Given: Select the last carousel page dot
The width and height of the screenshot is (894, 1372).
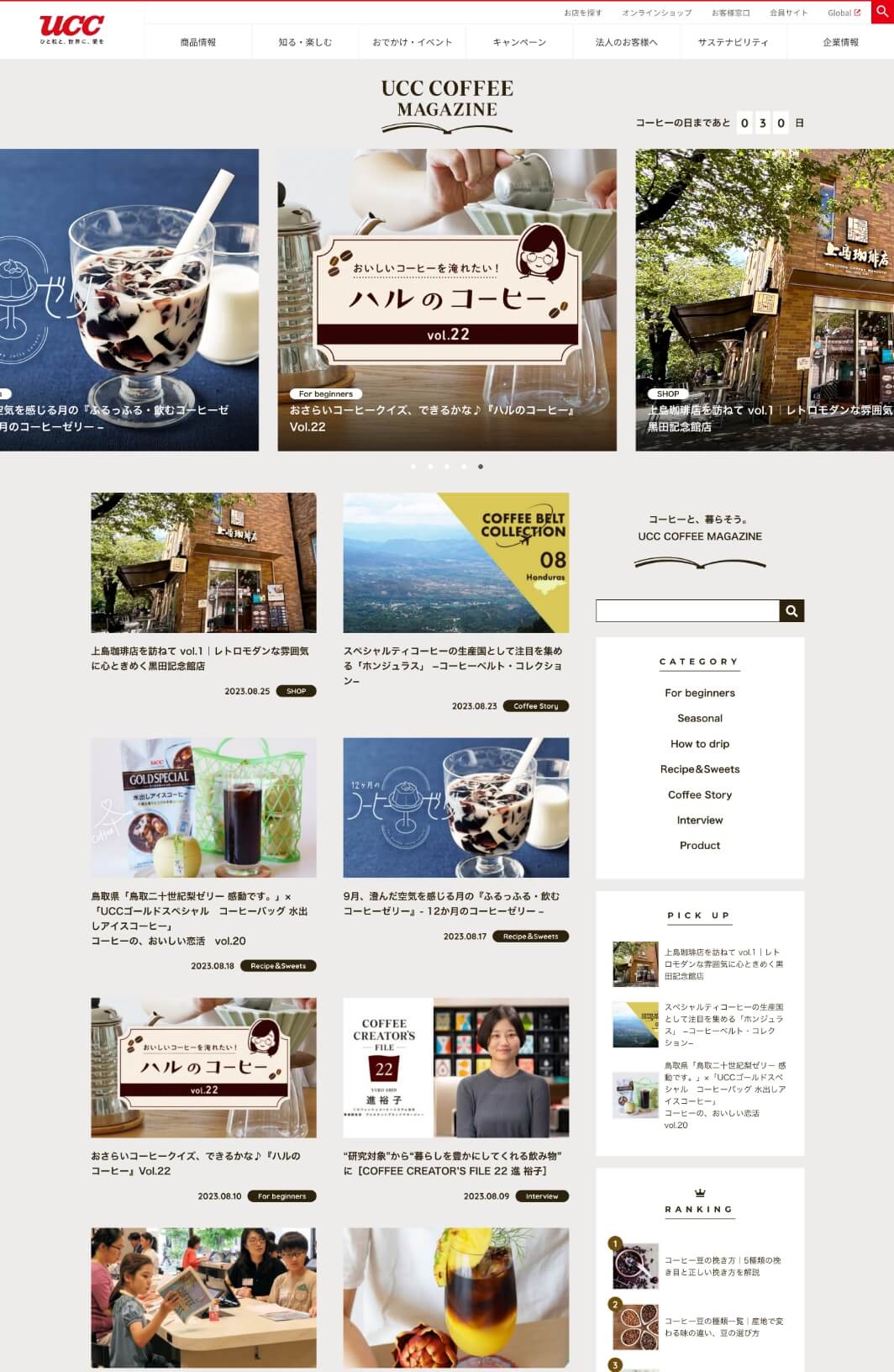Looking at the screenshot, I should click(481, 467).
